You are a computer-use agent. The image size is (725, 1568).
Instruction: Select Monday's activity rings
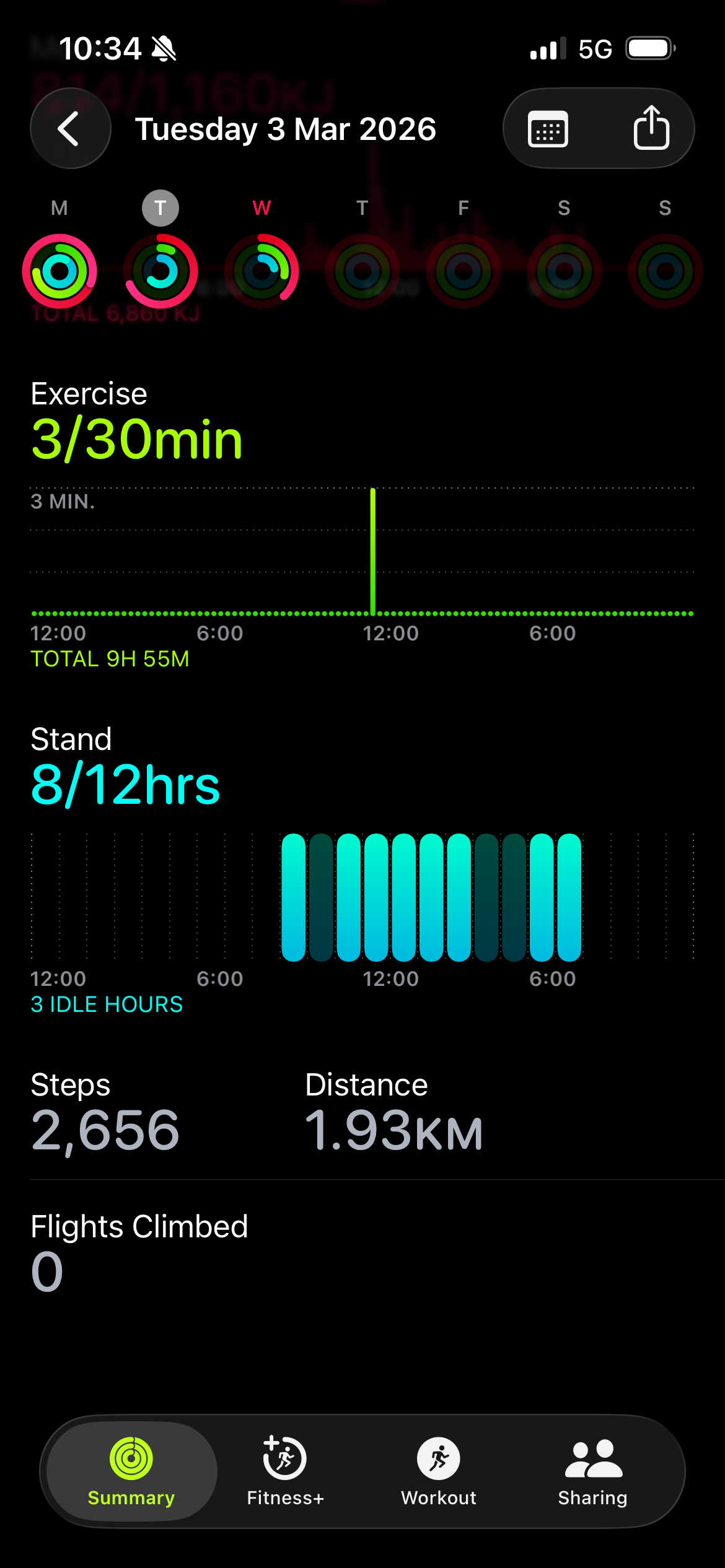(x=59, y=271)
